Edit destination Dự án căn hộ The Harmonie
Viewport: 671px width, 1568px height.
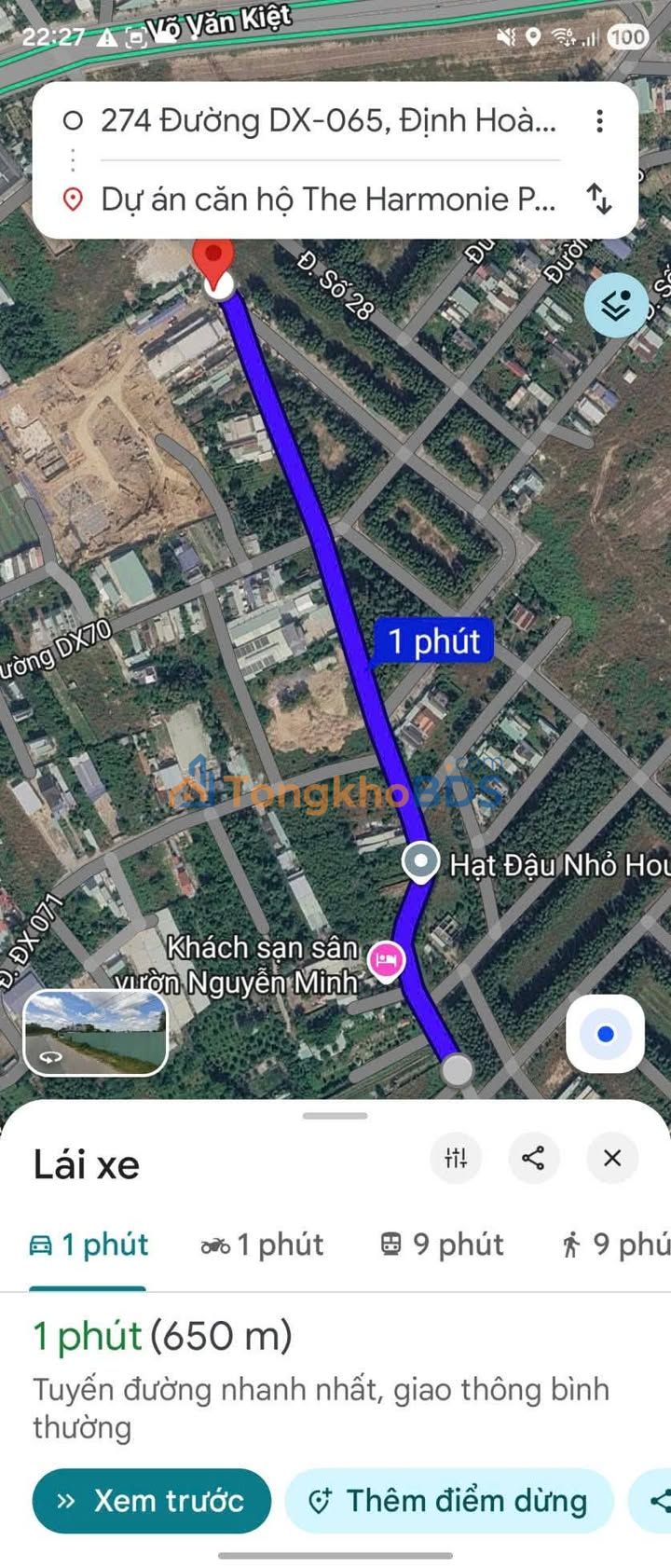point(326,199)
